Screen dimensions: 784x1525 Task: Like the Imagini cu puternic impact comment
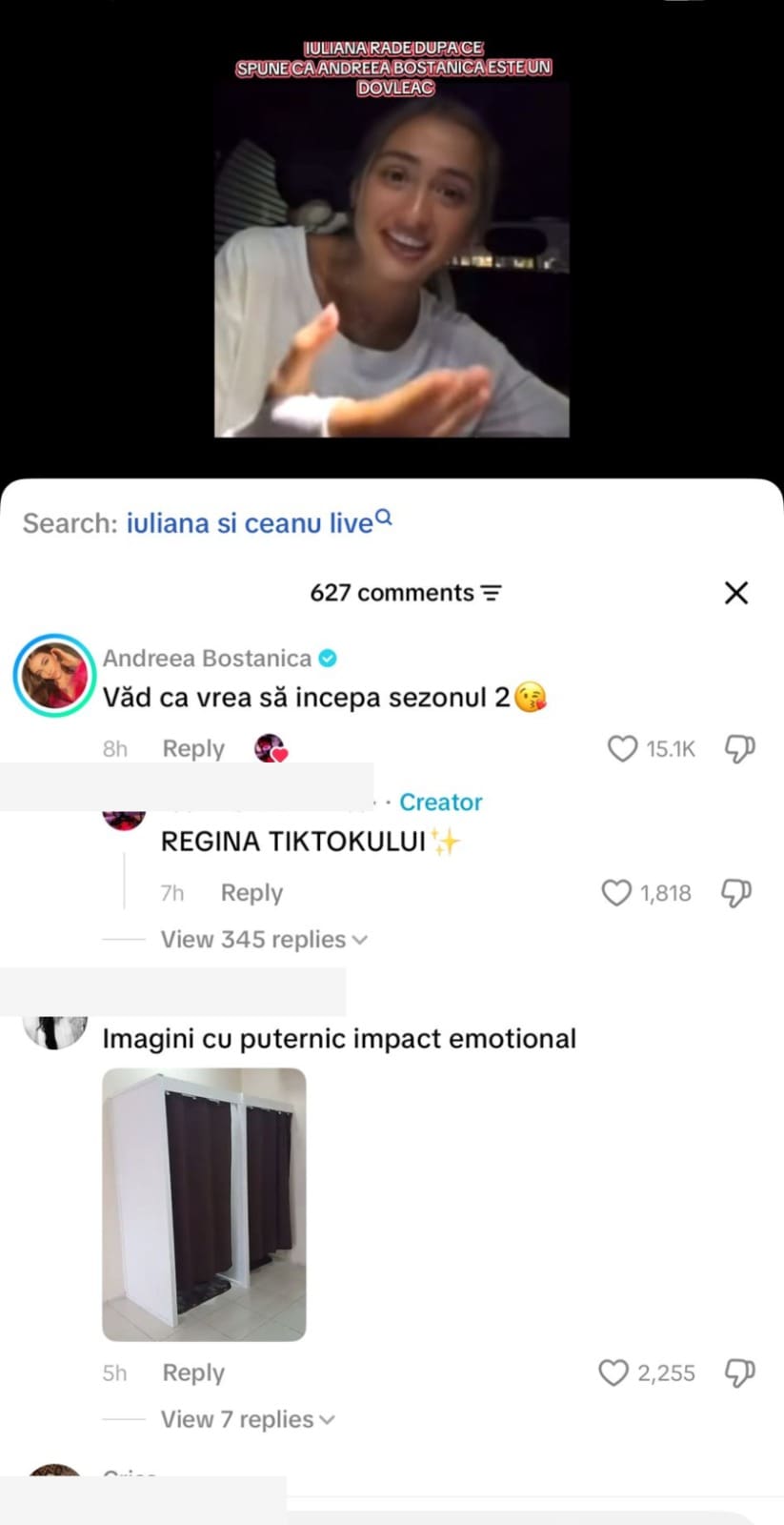[613, 1373]
